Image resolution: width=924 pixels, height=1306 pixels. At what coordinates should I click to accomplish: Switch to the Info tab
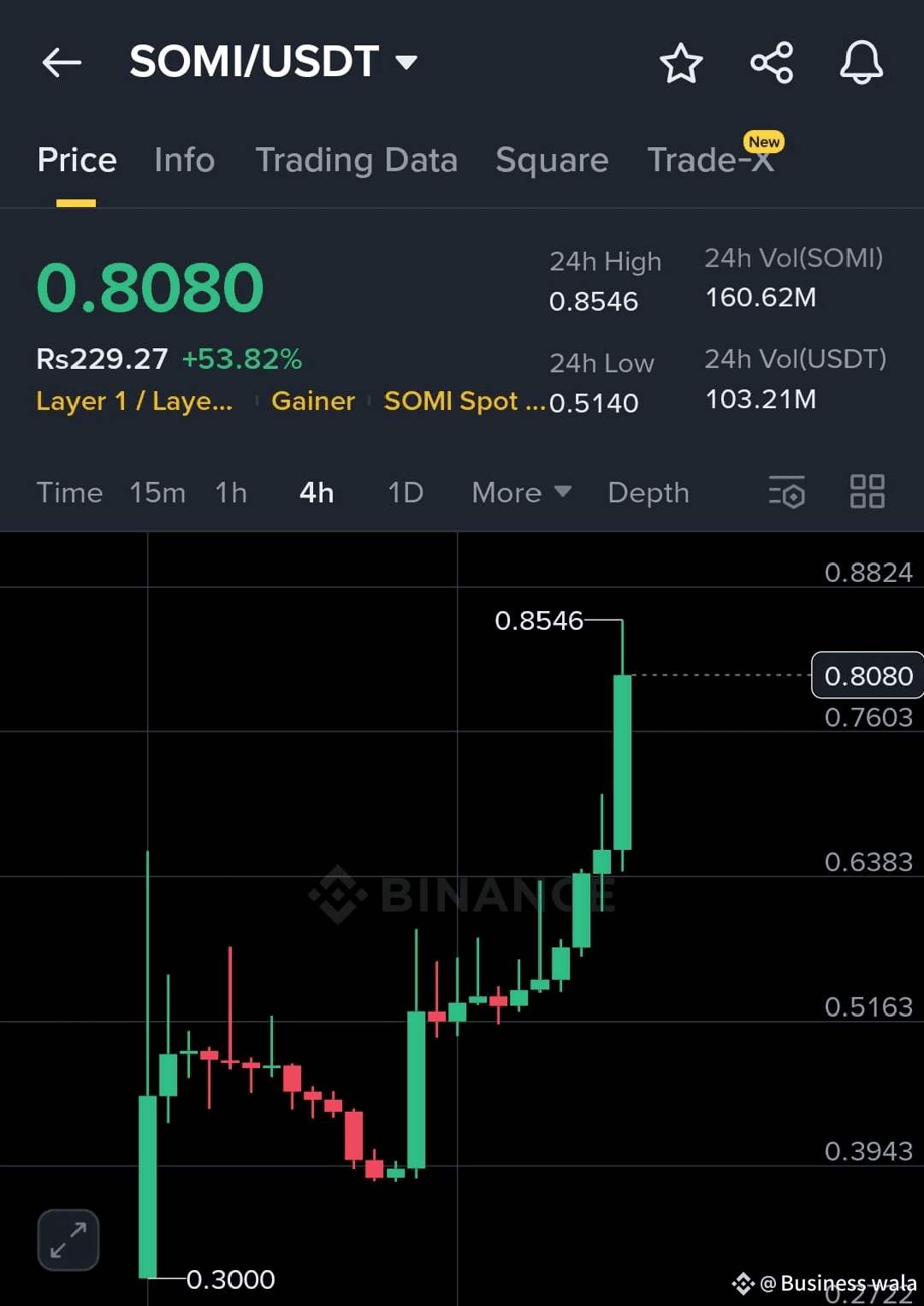pyautogui.click(x=184, y=160)
